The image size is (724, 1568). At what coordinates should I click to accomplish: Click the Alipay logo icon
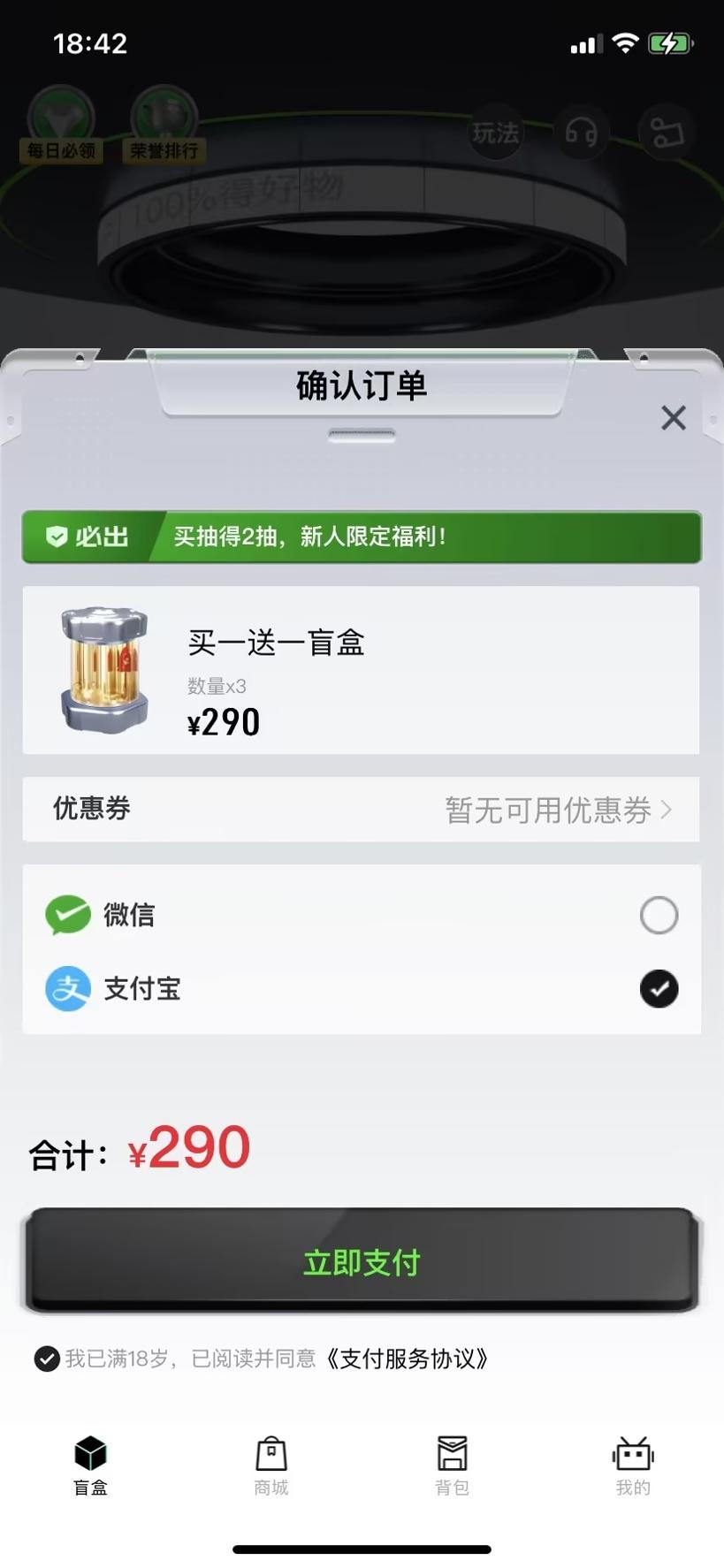pos(68,989)
